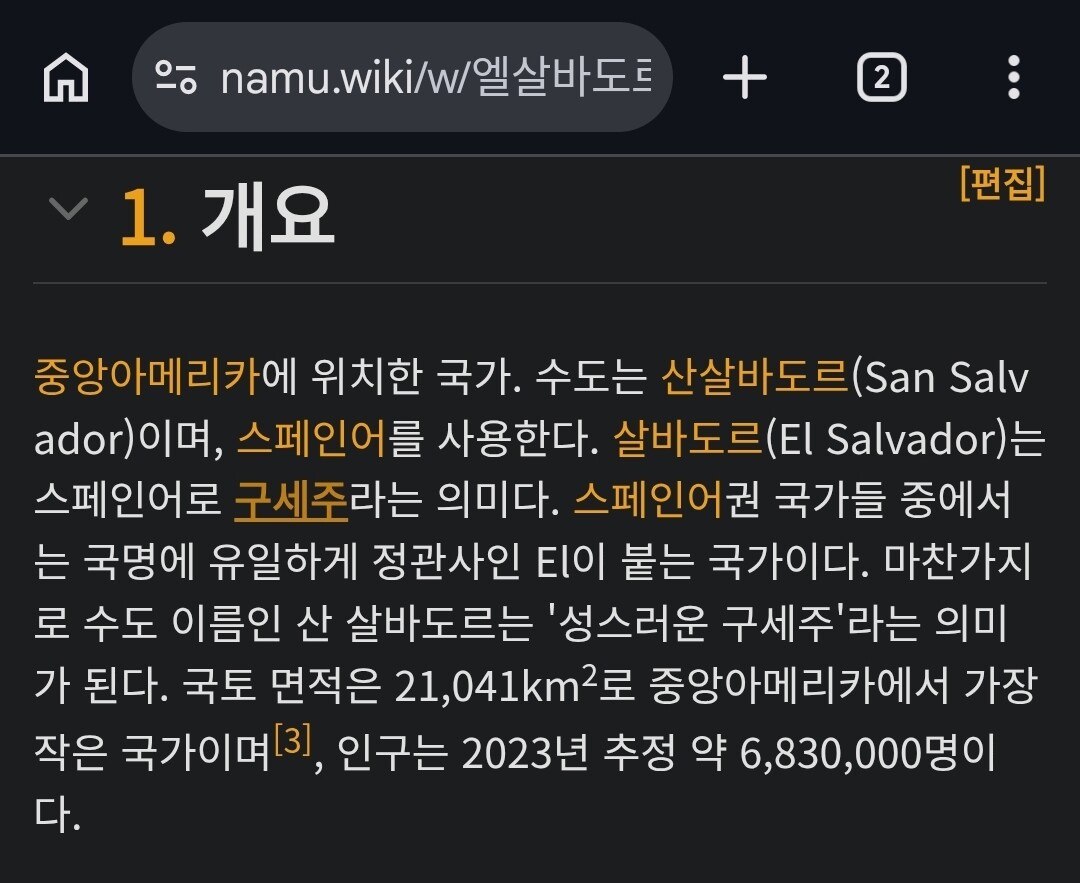Tap the [편집] edit link
This screenshot has height=883, width=1080.
pos(1003,184)
